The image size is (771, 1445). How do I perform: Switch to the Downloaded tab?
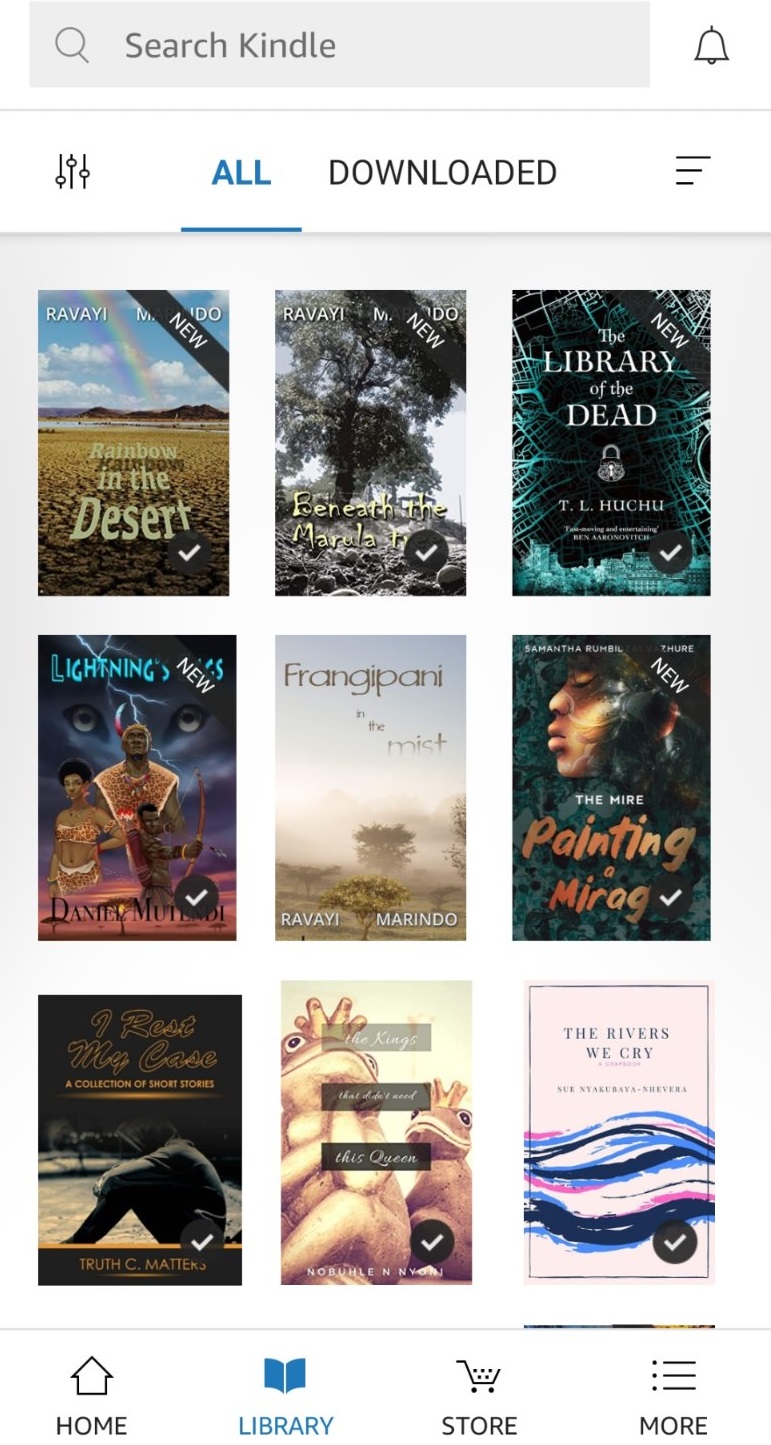[442, 173]
